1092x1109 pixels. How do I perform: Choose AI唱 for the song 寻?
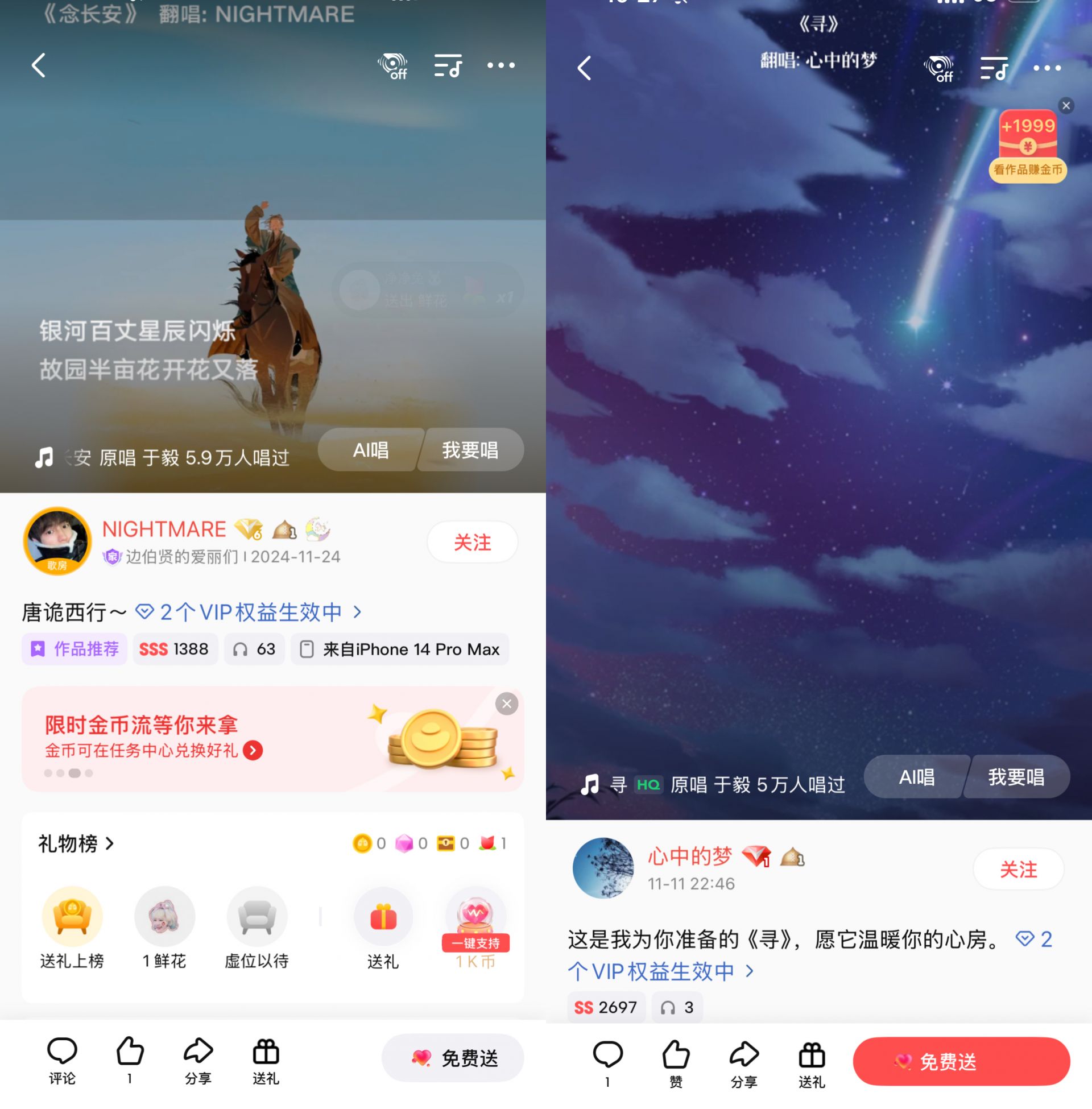pyautogui.click(x=916, y=777)
